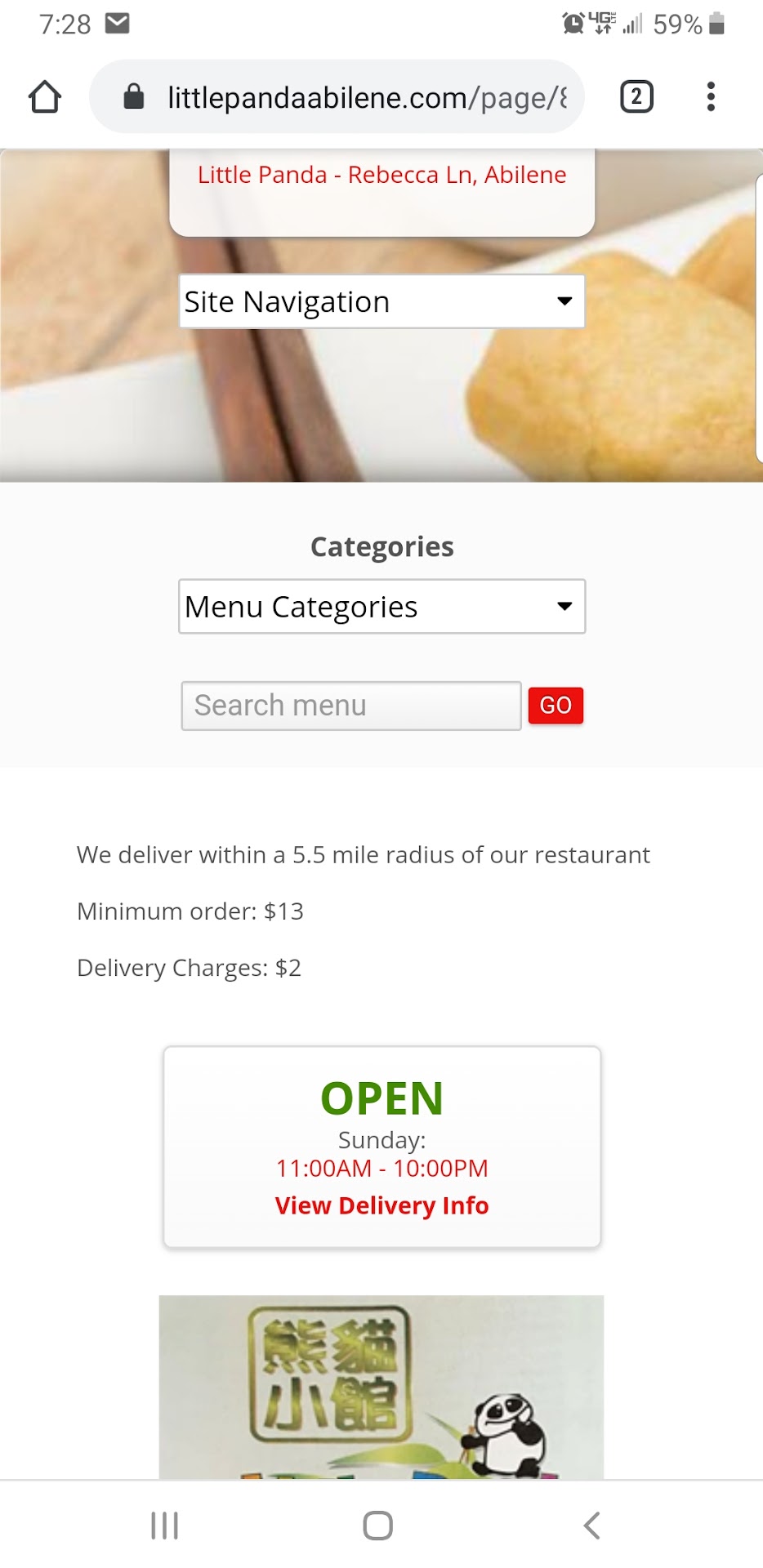The image size is (763, 1568).
Task: Focus the Search menu field
Action: tap(350, 706)
